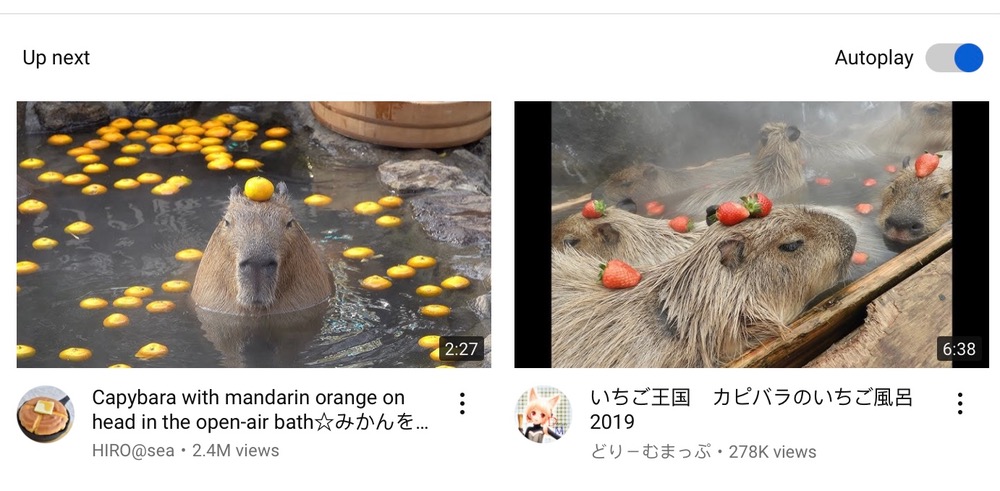
Task: Open the title 'いちご王国 カピバラのいちご風呂 2019'
Action: (x=750, y=409)
